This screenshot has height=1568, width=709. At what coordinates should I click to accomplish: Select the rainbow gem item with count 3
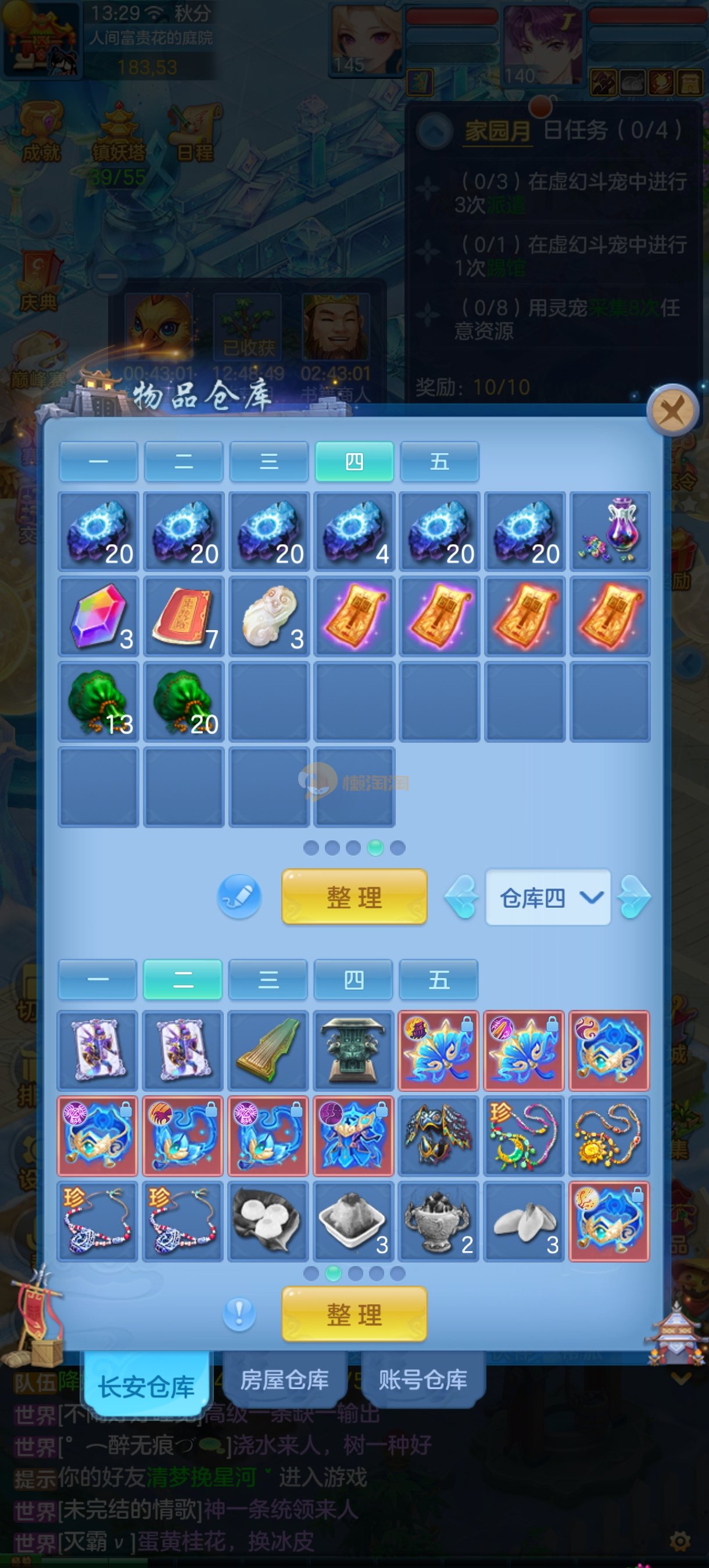(x=98, y=616)
